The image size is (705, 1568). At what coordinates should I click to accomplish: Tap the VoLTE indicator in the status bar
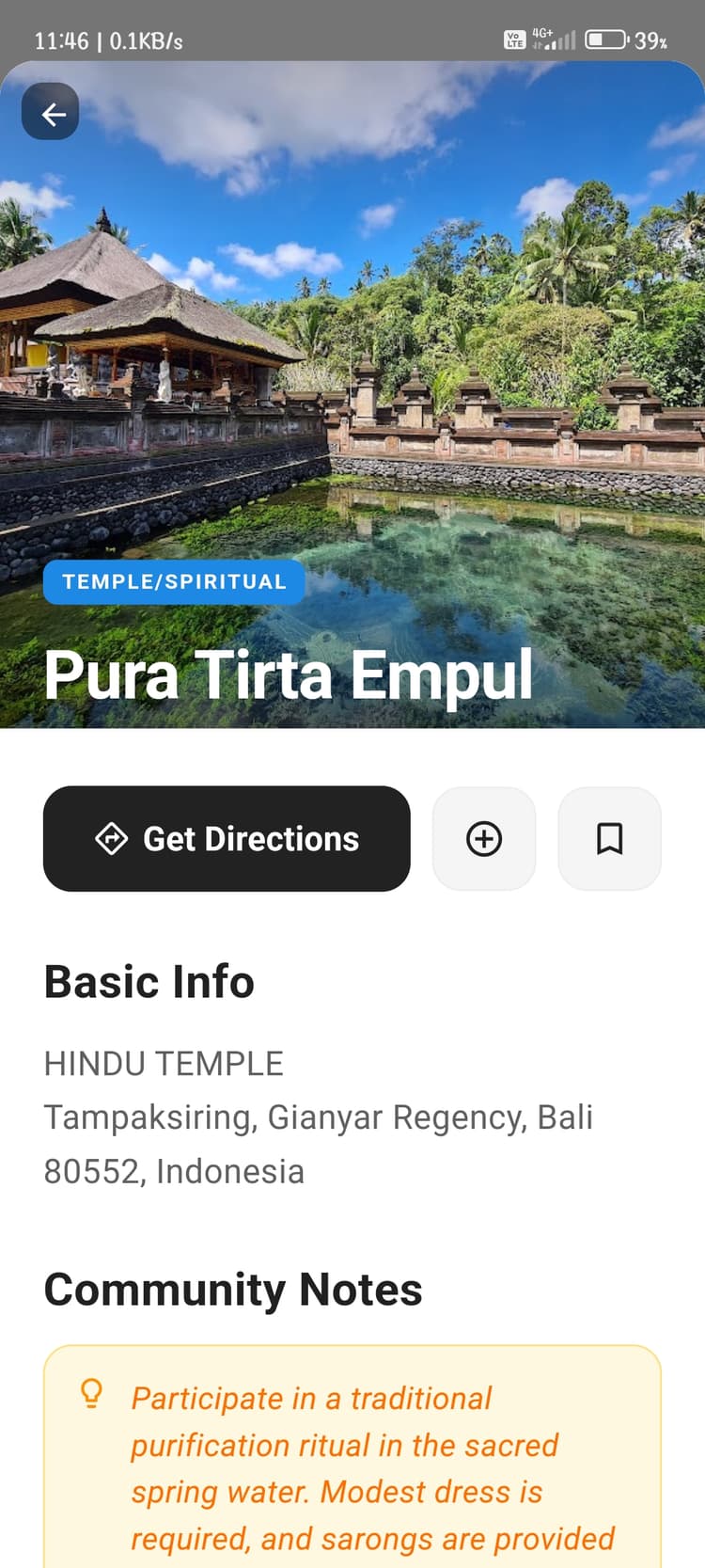click(x=514, y=39)
